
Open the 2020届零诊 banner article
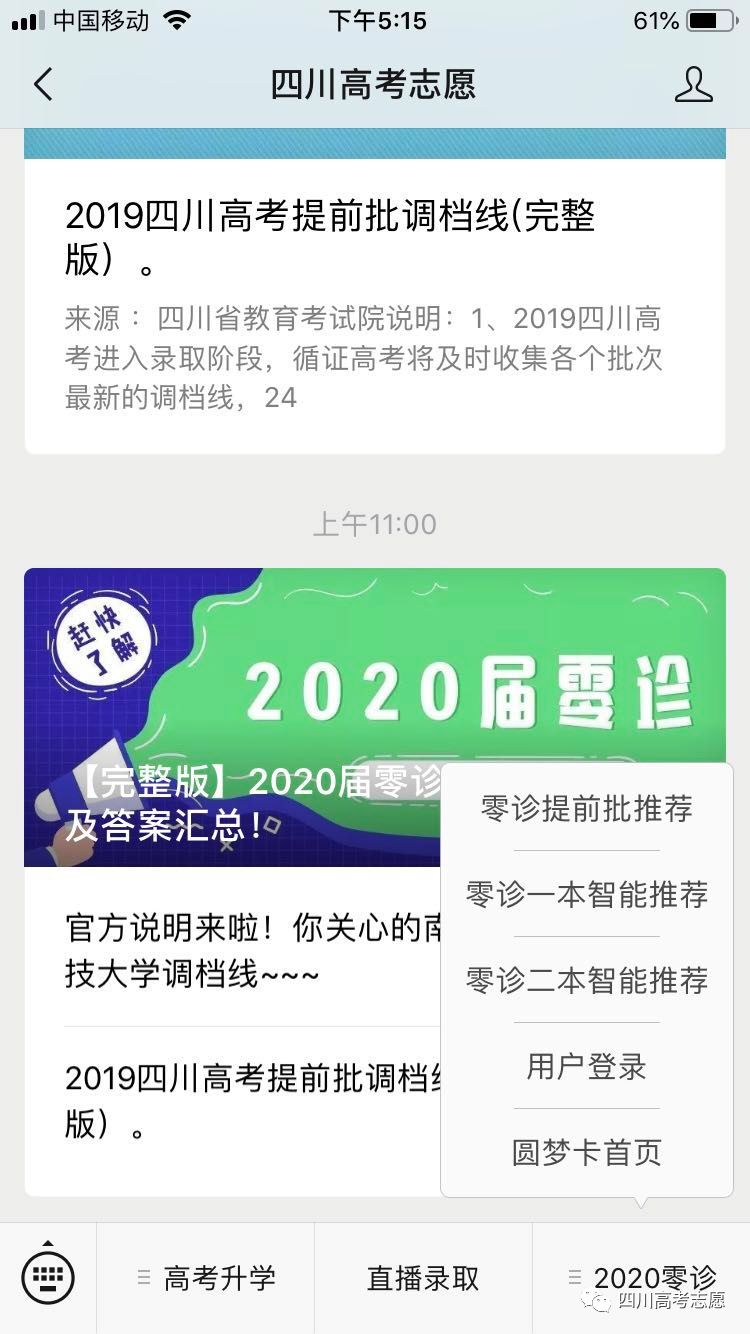click(x=232, y=716)
